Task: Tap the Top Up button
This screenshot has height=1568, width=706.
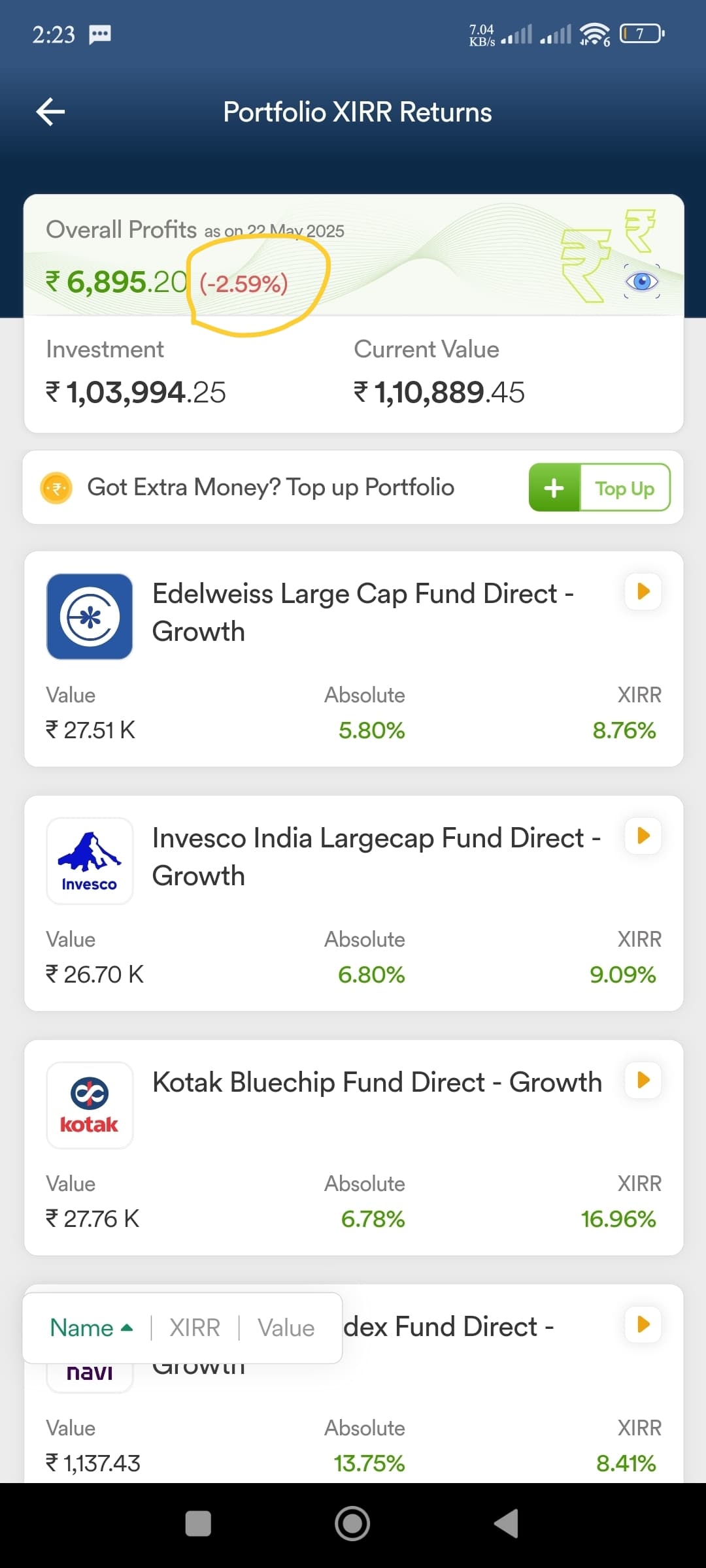Action: [599, 487]
